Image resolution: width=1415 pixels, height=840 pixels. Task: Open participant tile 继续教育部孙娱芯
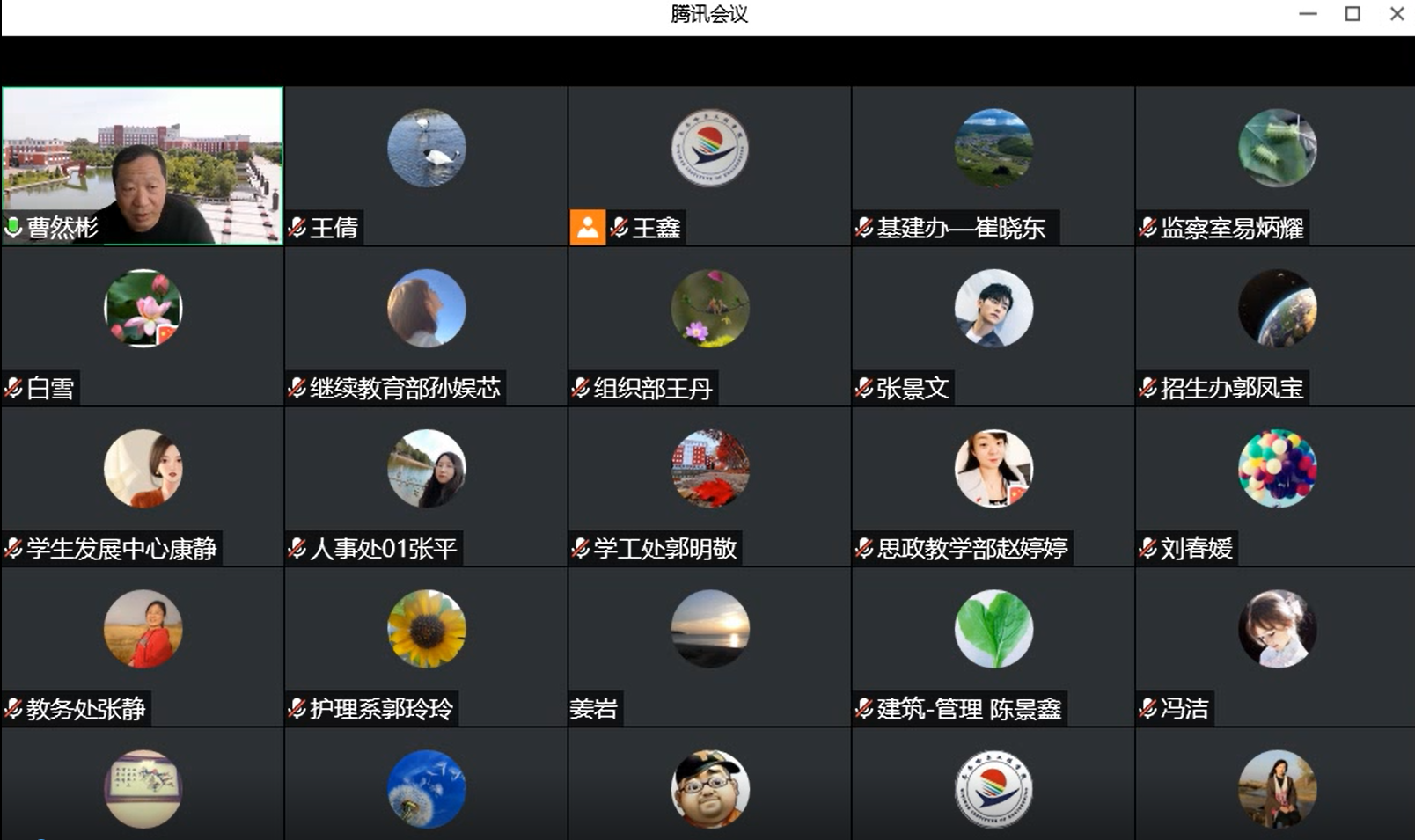point(426,325)
